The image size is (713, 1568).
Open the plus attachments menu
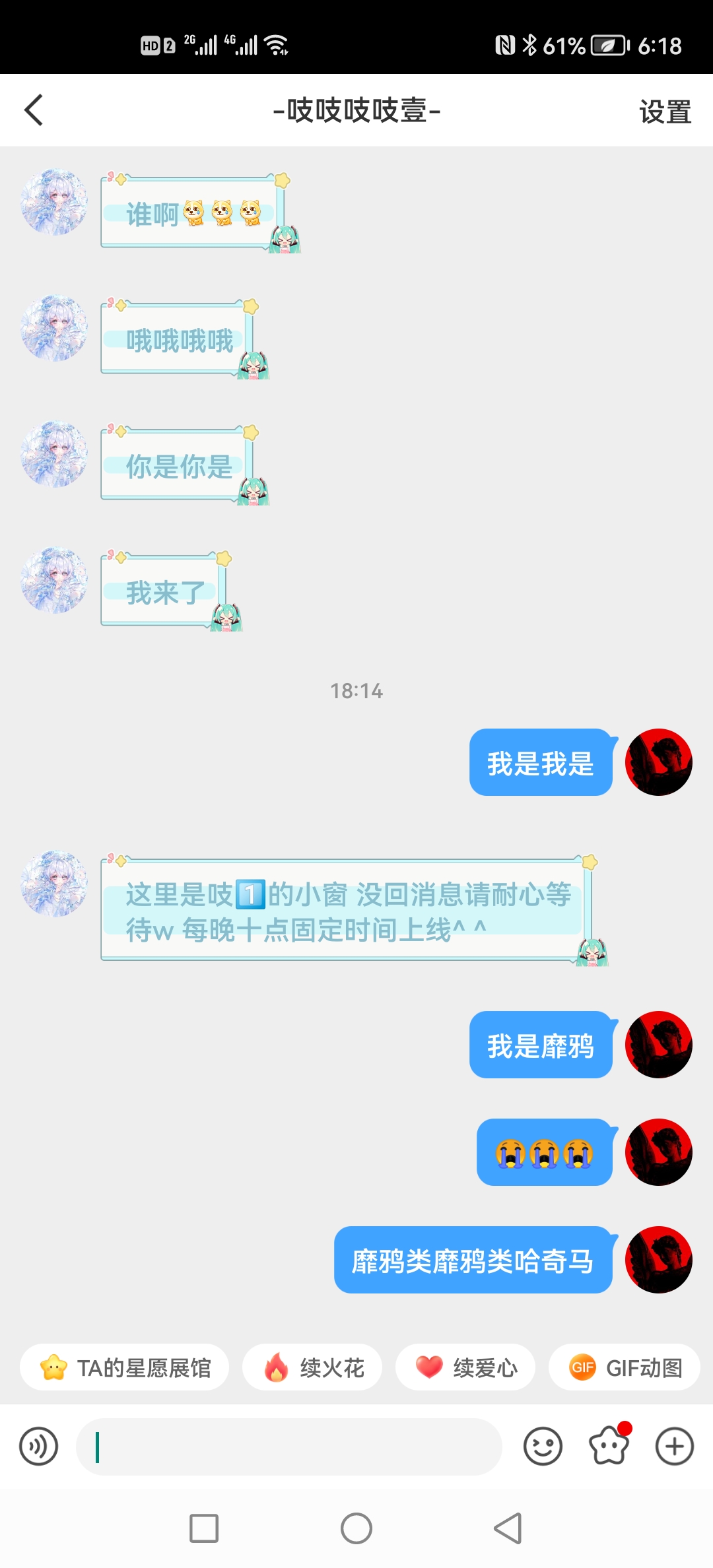pyautogui.click(x=674, y=1447)
